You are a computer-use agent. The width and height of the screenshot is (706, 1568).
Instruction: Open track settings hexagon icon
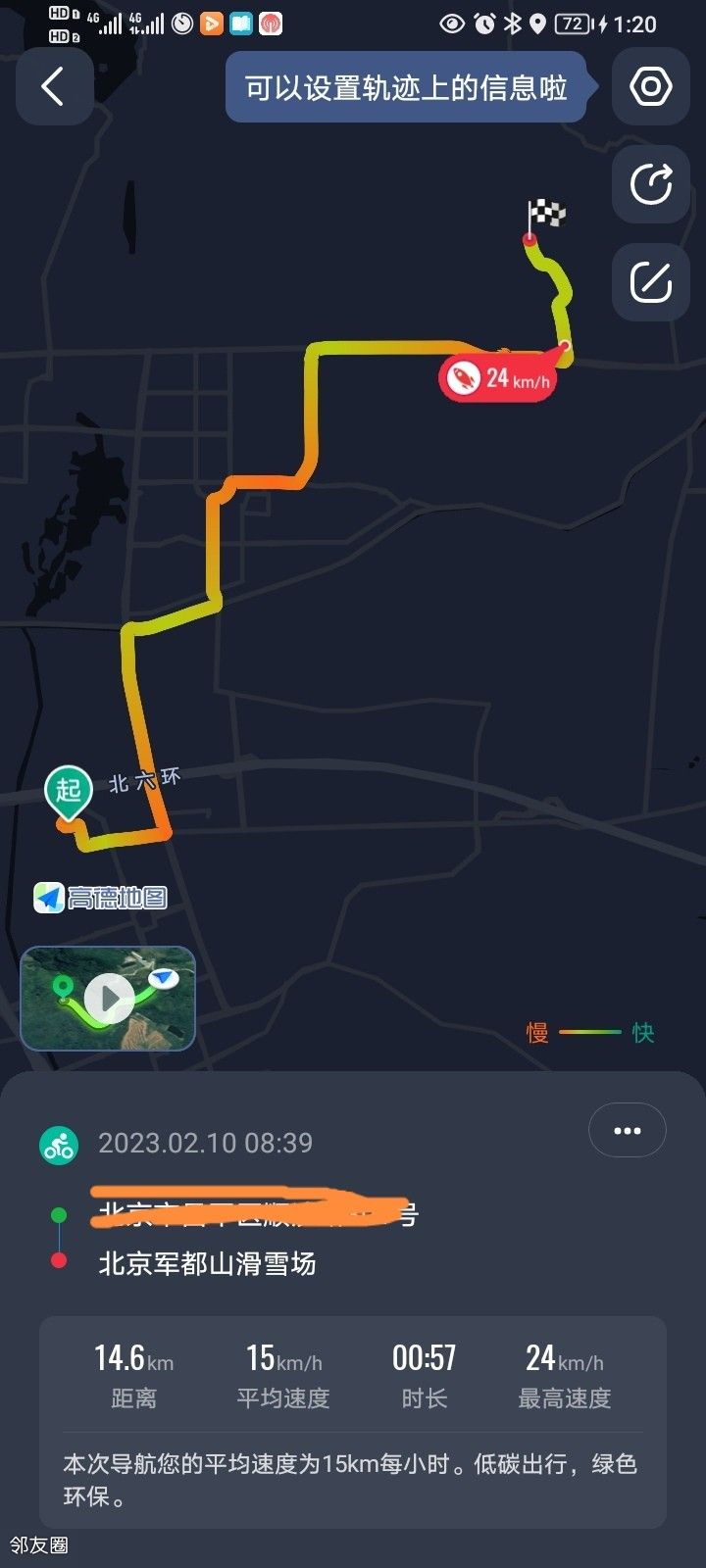pyautogui.click(x=651, y=86)
